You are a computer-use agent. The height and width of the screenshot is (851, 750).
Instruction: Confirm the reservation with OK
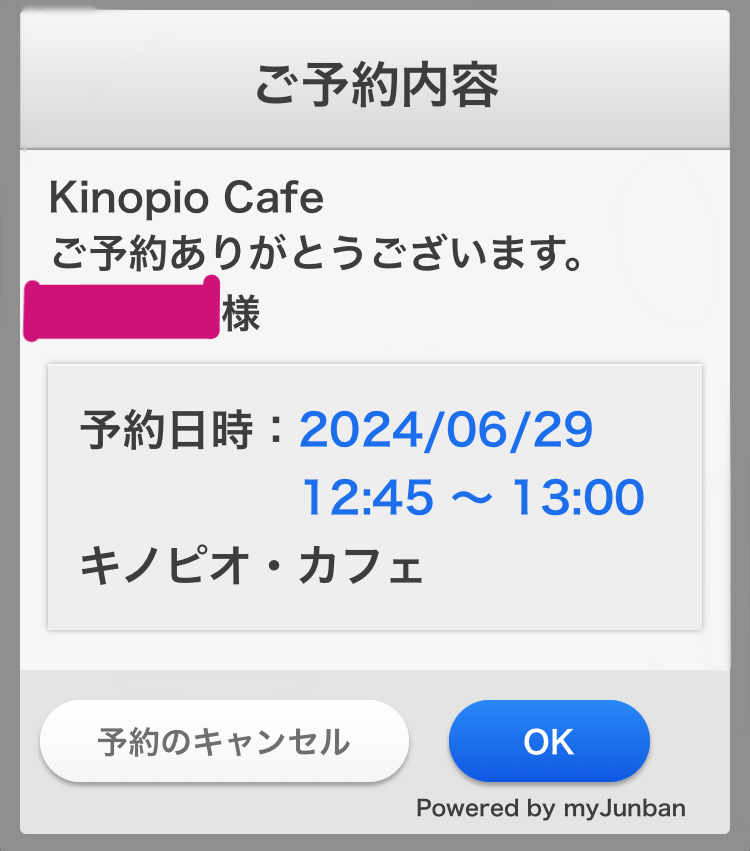tap(549, 742)
